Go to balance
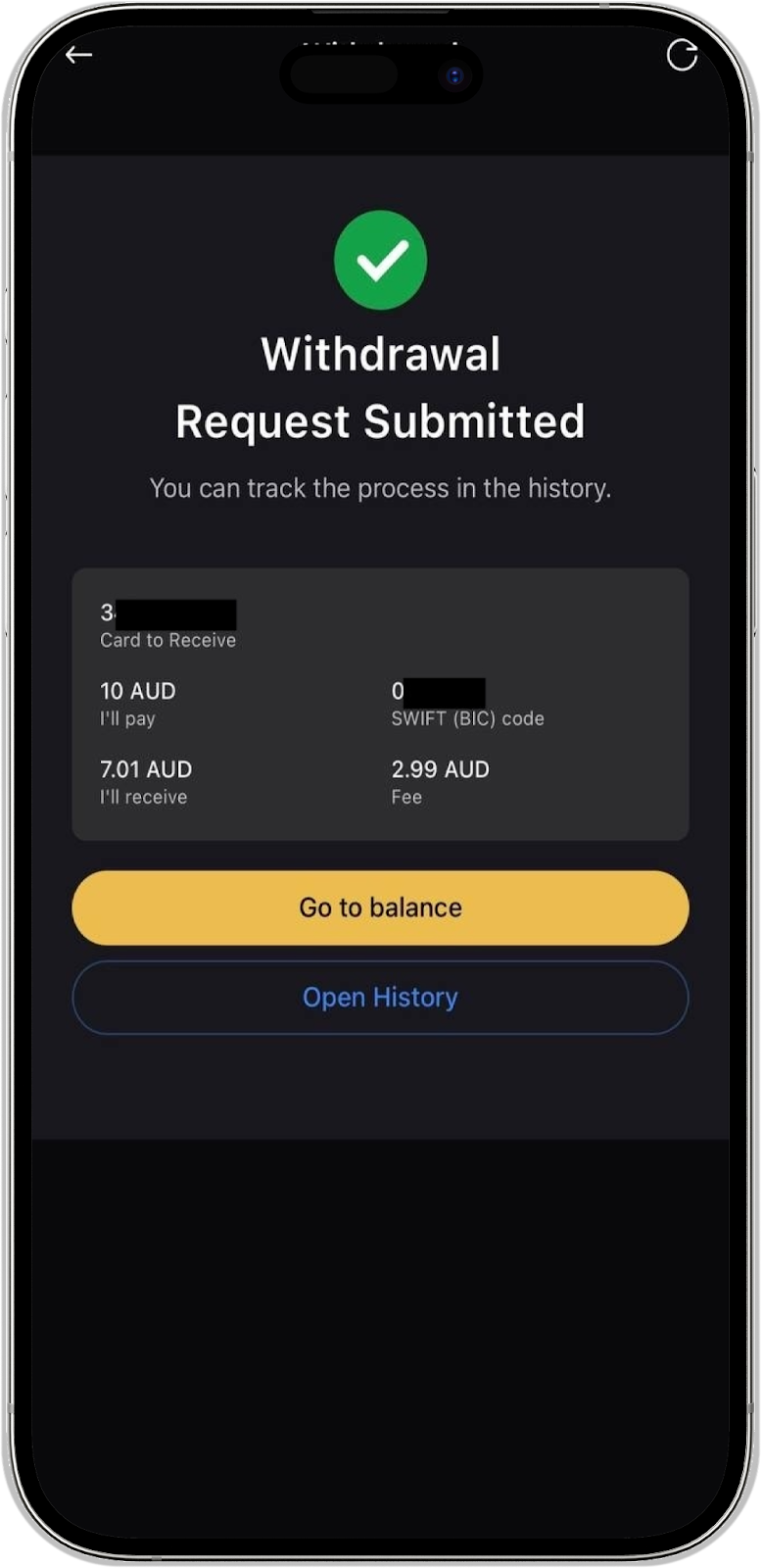Screen dimensions: 761x1568 click(x=380, y=907)
